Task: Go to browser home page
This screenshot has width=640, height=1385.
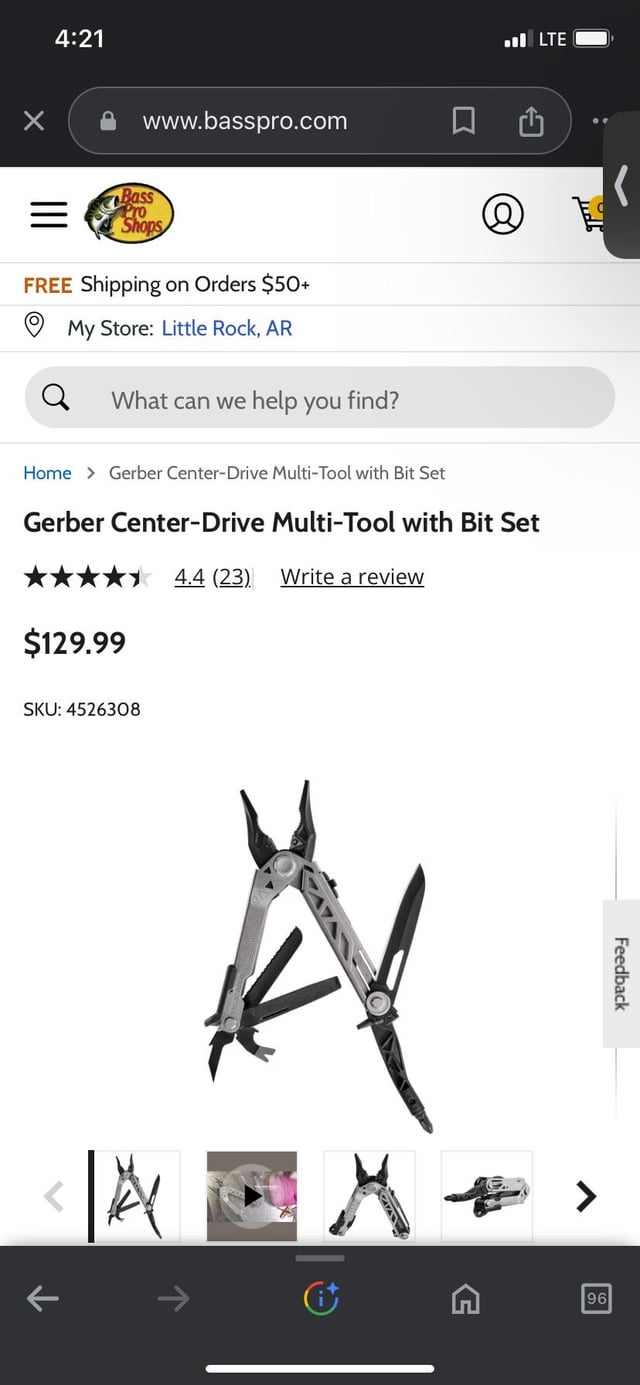Action: 465,1299
